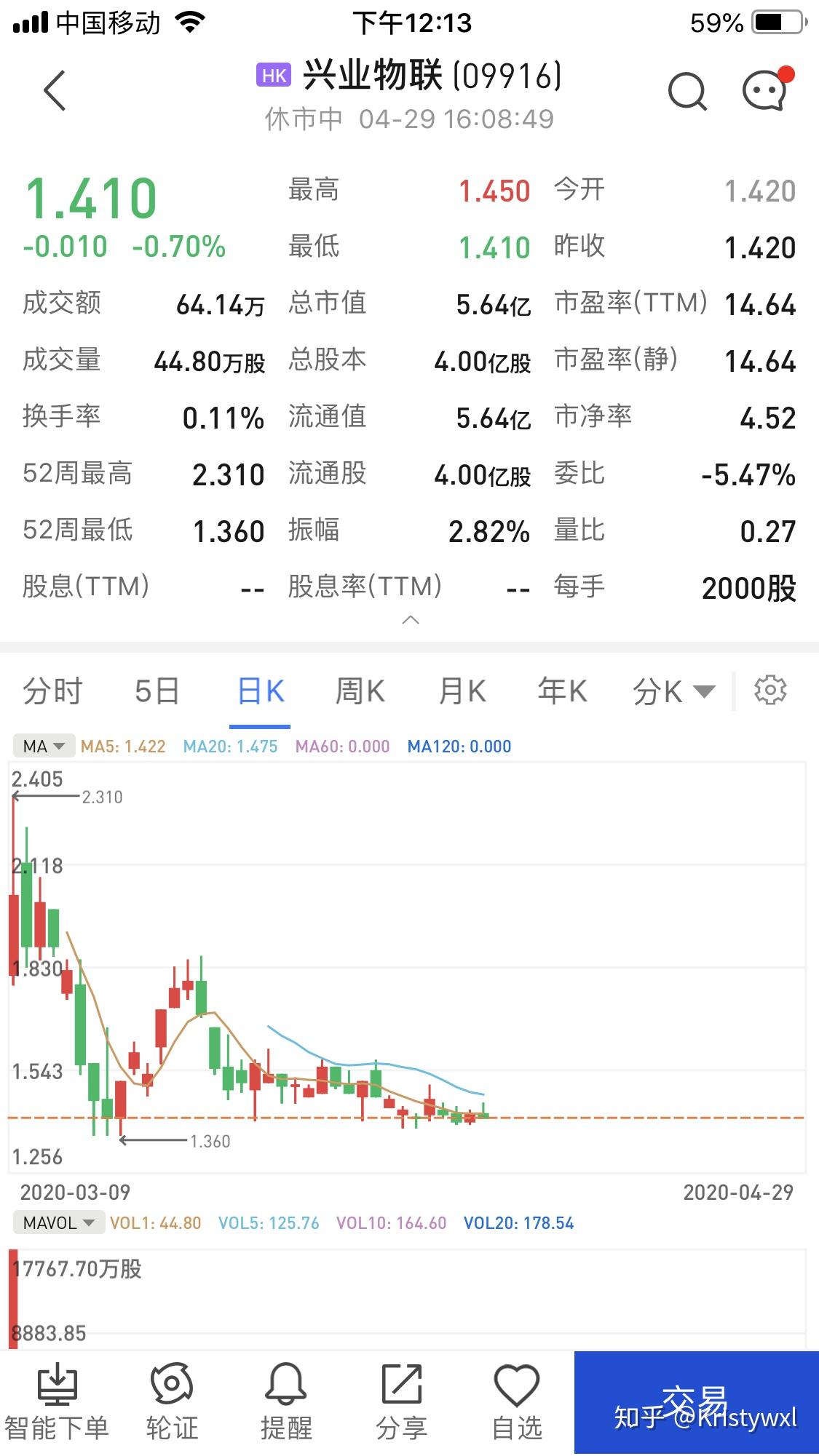The width and height of the screenshot is (819, 1456).
Task: Go back to the previous page
Action: [x=55, y=91]
